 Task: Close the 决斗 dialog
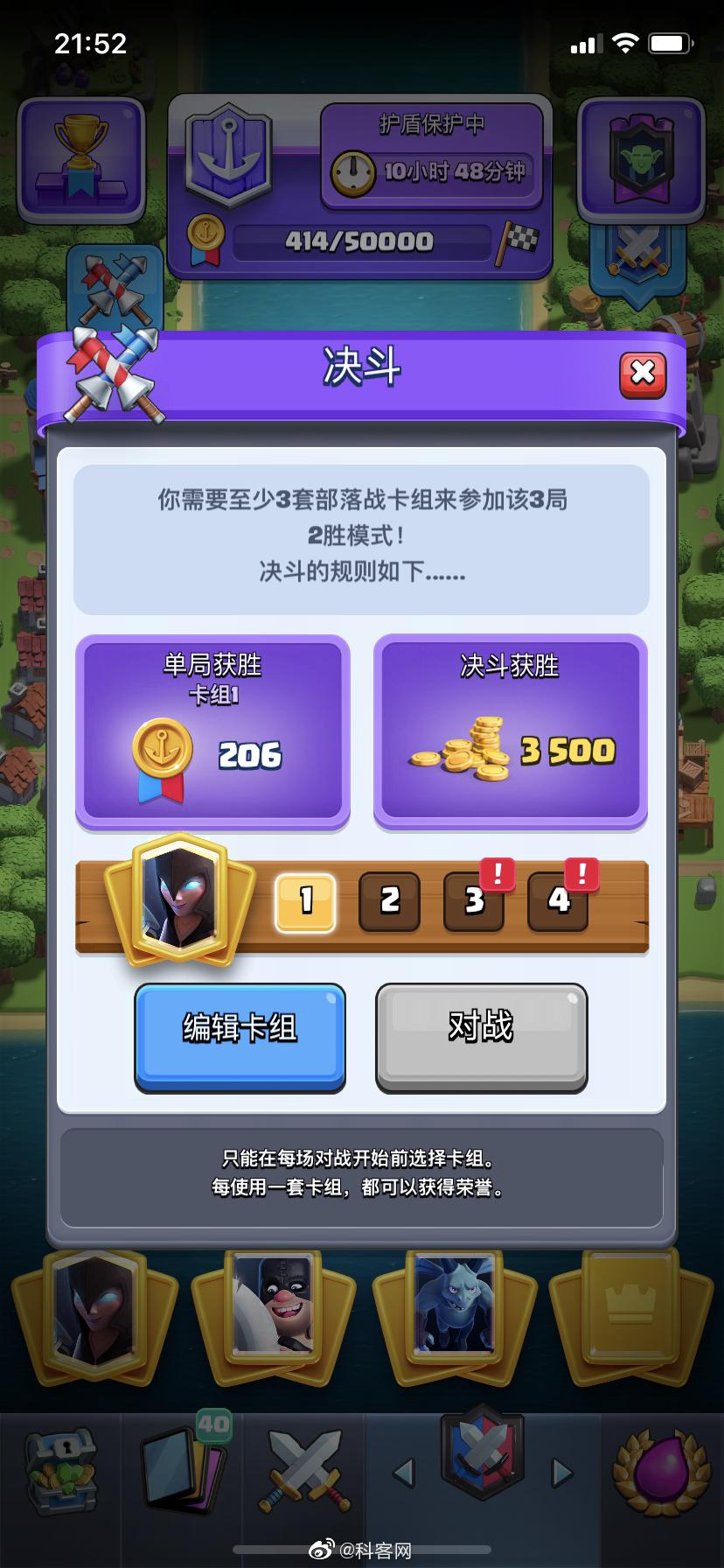click(x=643, y=374)
